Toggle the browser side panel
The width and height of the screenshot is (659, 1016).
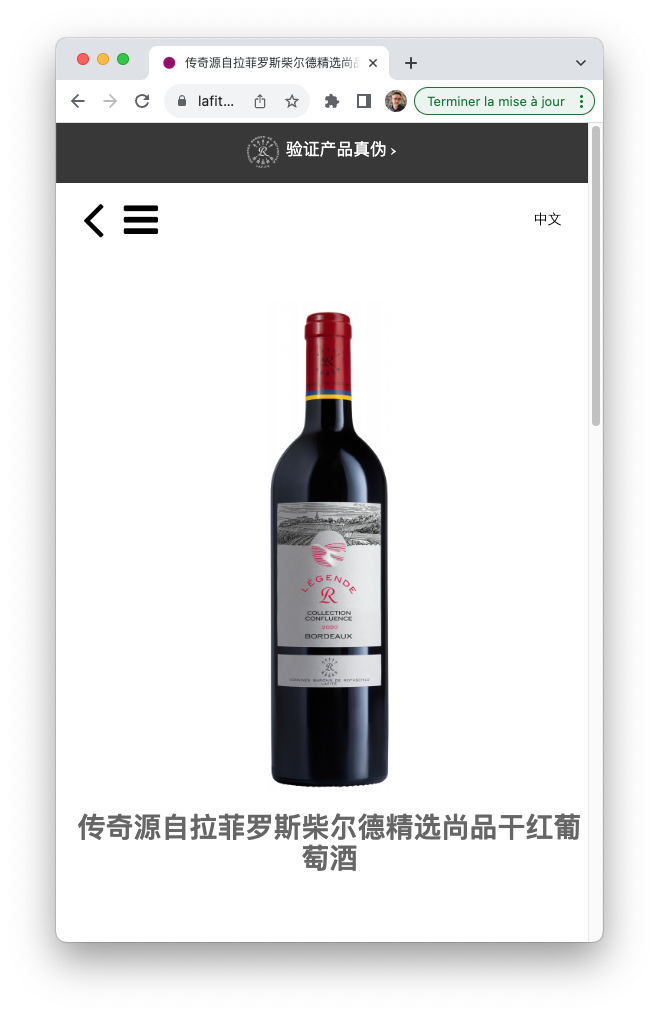pos(363,101)
